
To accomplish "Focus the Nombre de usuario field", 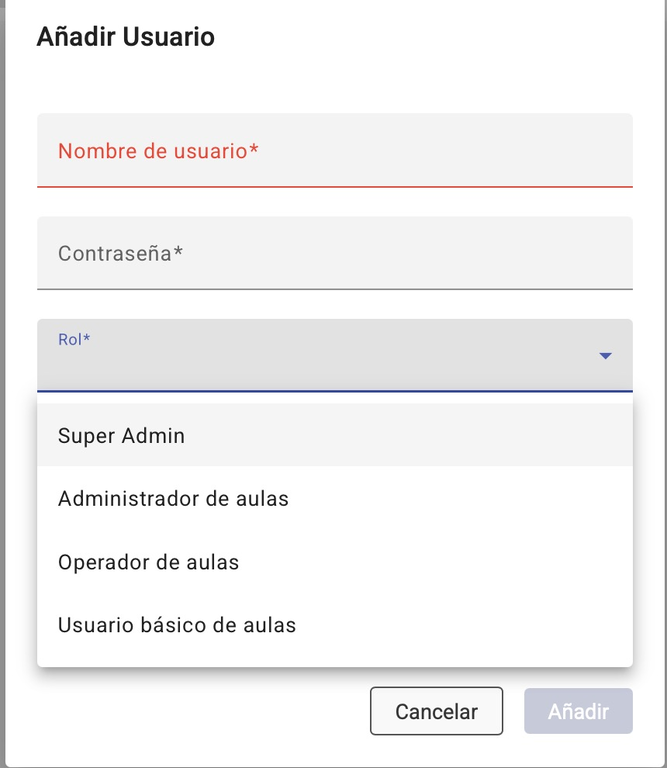I will [x=334, y=151].
